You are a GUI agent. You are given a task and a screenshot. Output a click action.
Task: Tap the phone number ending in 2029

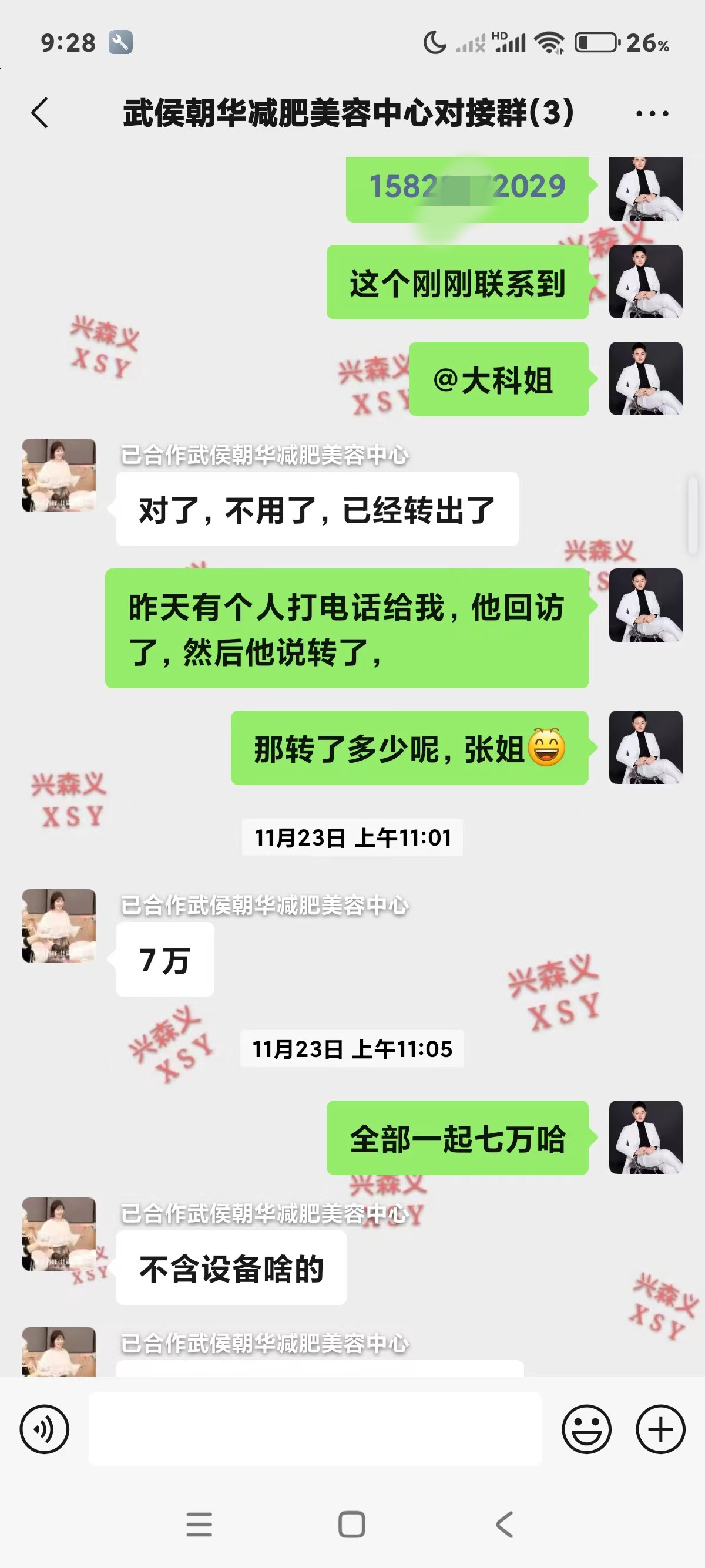pos(467,186)
